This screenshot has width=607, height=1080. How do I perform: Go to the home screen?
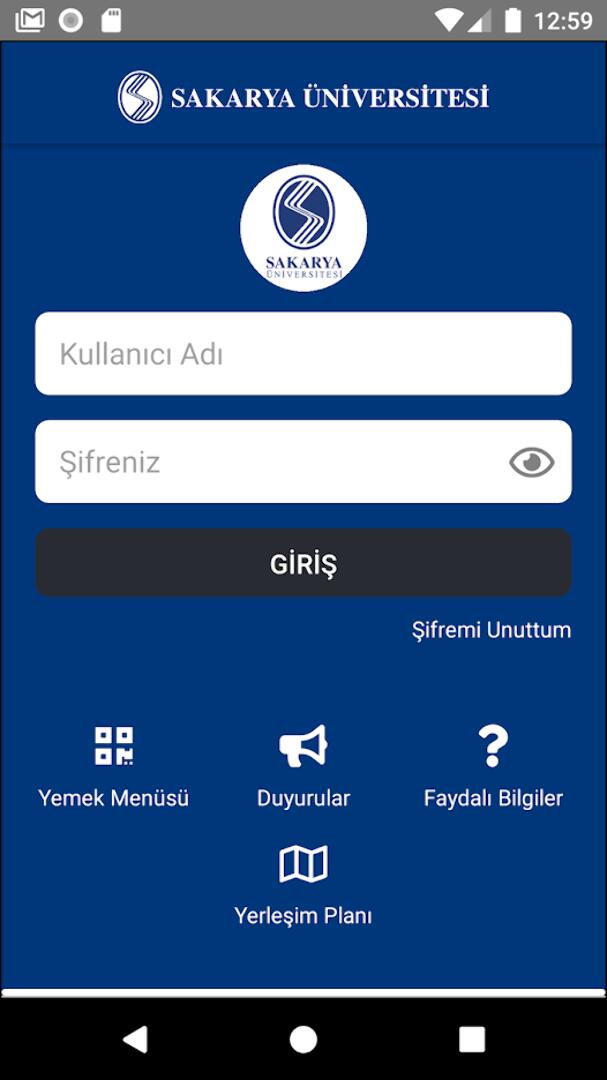pyautogui.click(x=303, y=1039)
